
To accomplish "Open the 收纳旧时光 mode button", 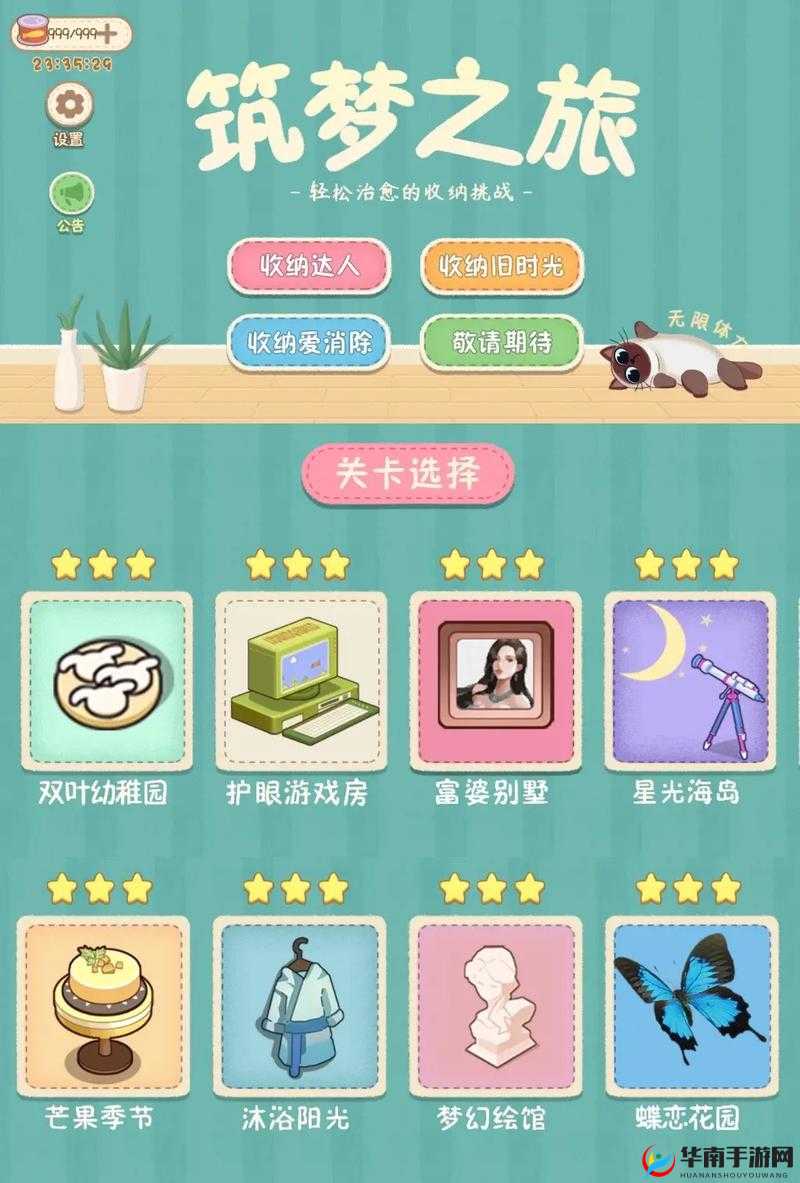I will (x=502, y=268).
